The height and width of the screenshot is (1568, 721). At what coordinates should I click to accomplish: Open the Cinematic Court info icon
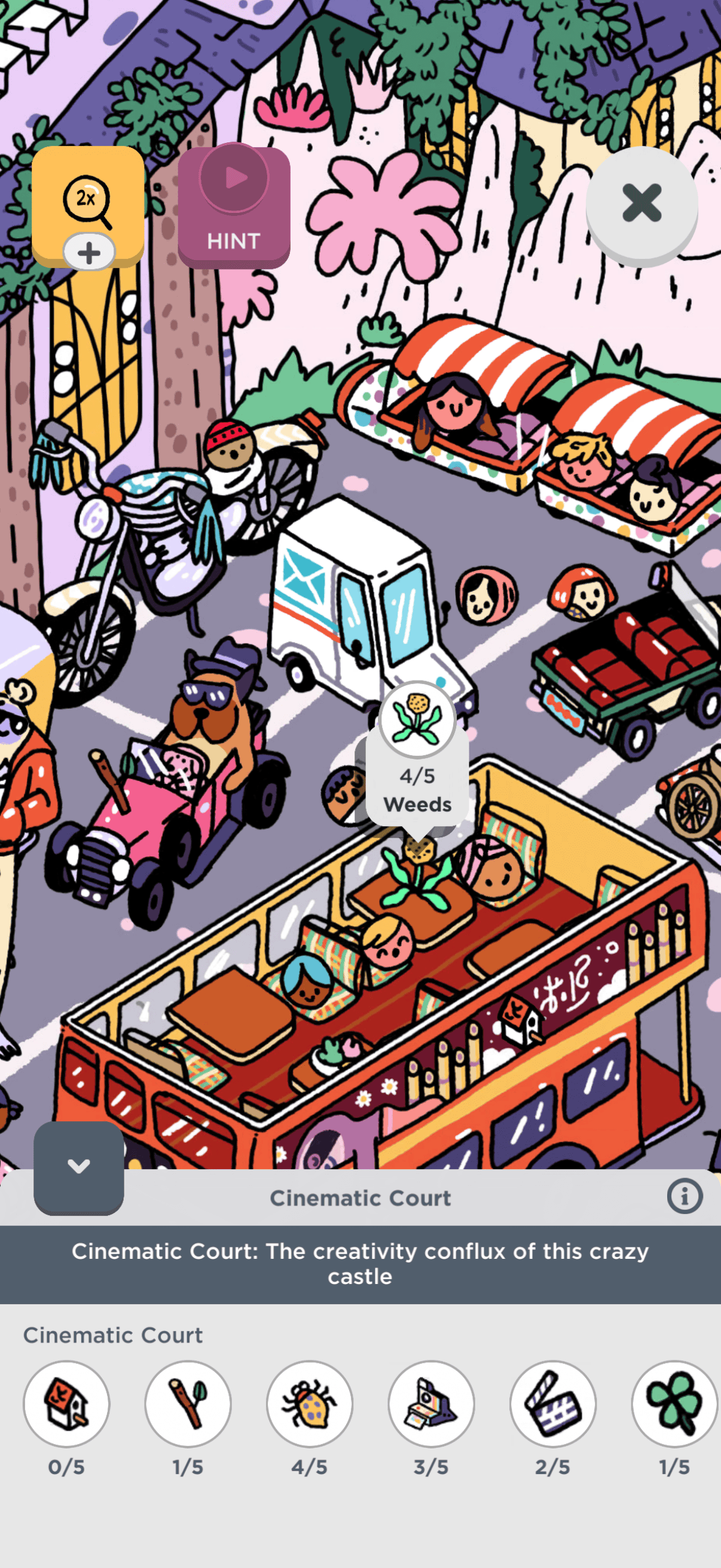pyautogui.click(x=685, y=1196)
